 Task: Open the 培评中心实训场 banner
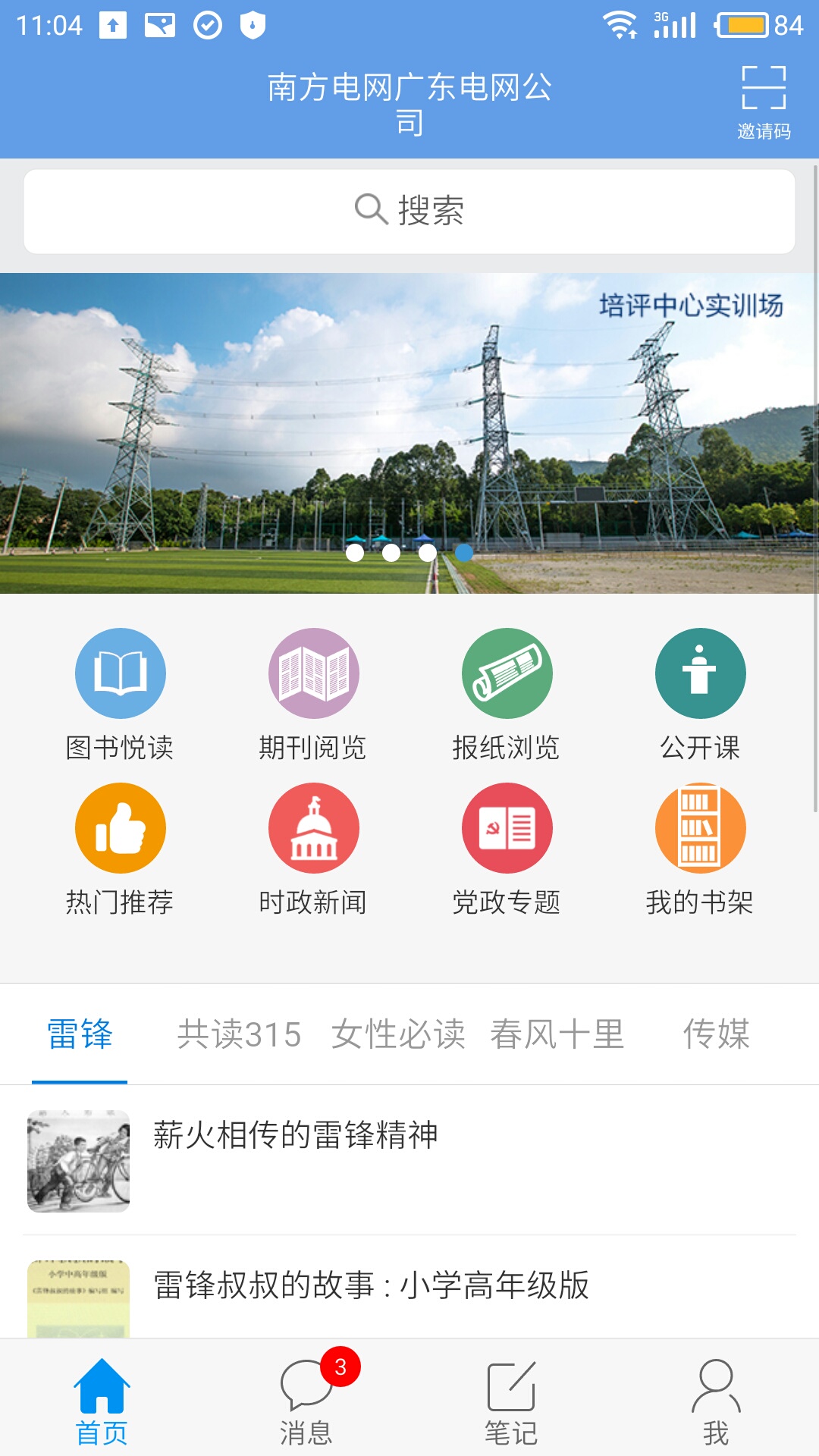coord(409,432)
